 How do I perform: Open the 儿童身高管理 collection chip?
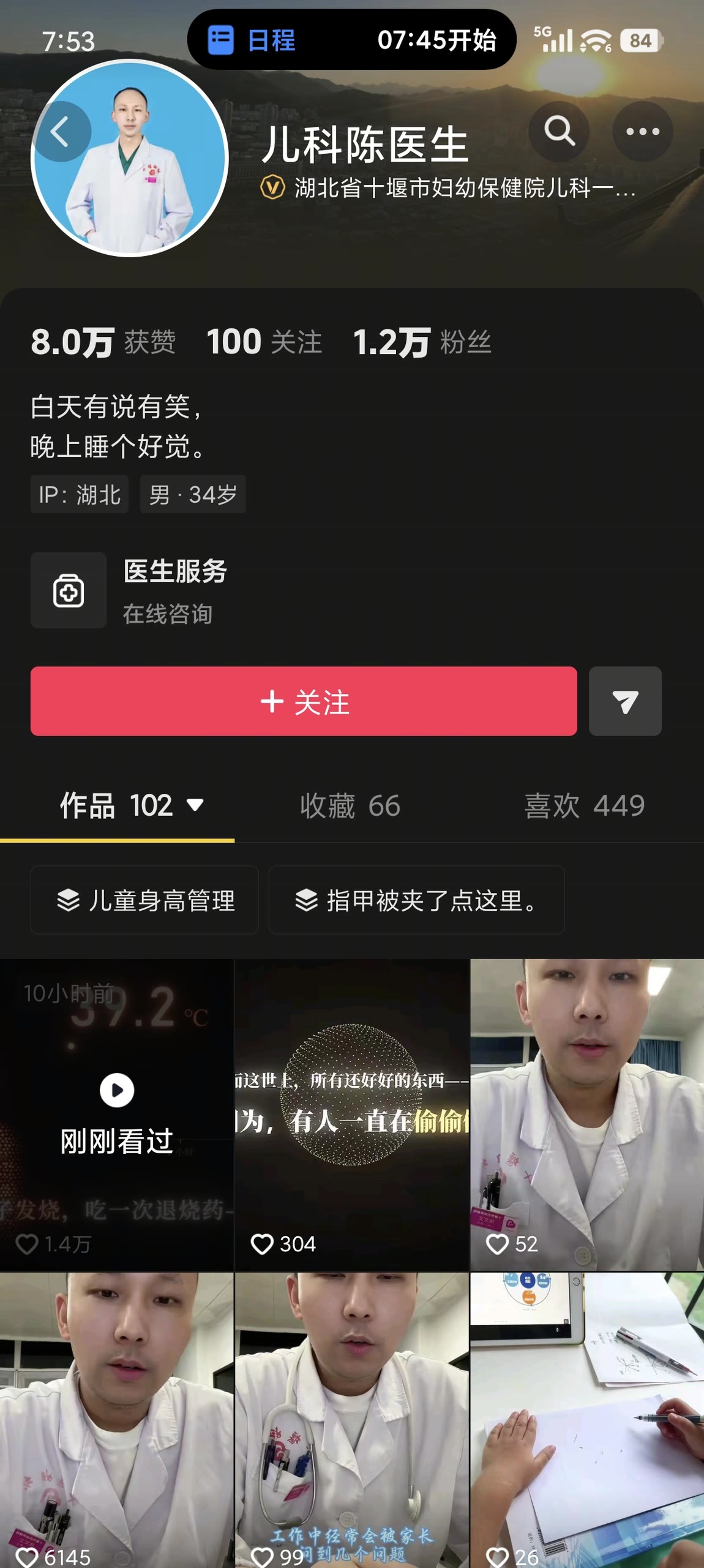pos(144,900)
